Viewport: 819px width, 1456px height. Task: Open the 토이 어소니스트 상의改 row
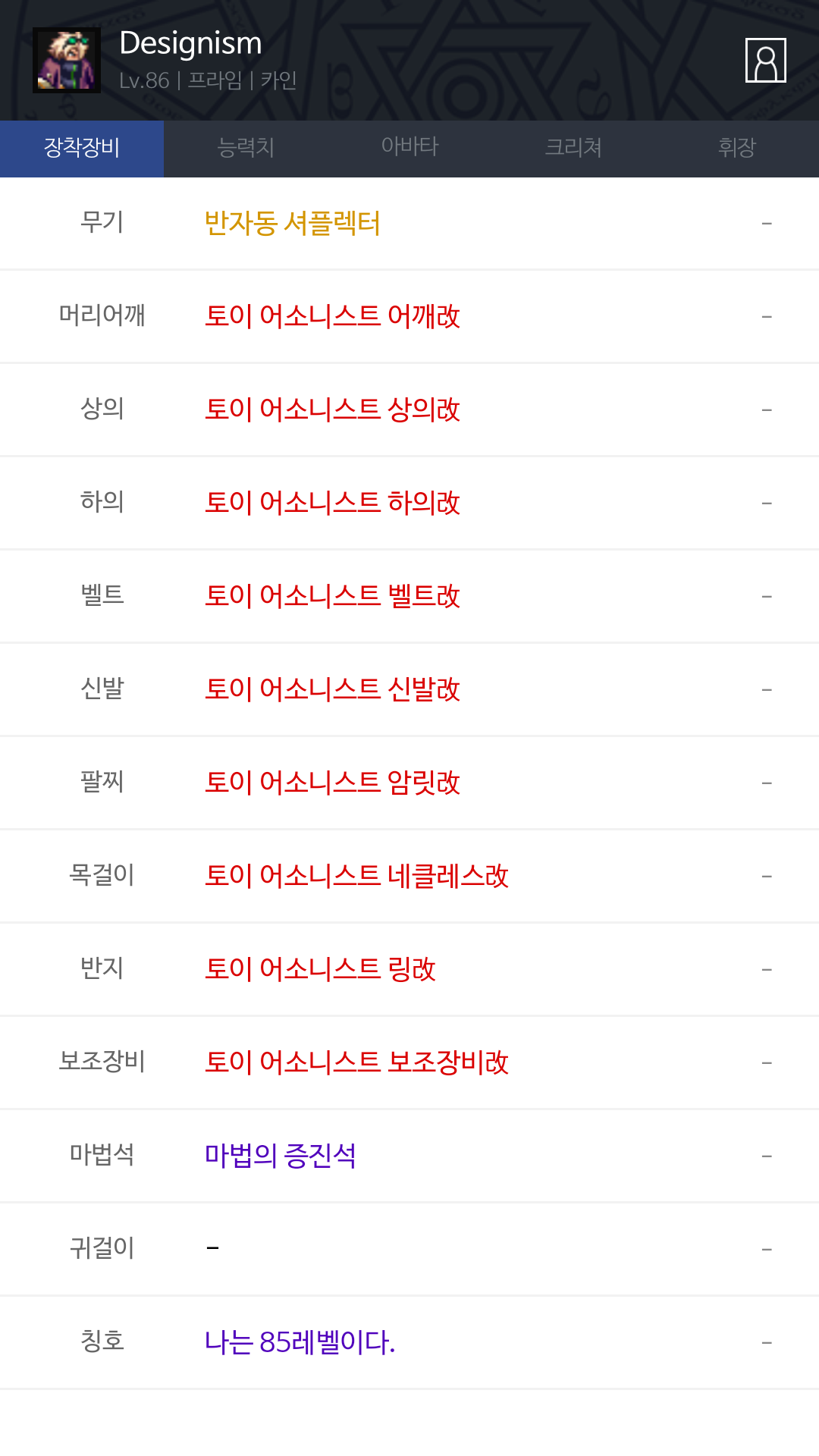(x=332, y=409)
